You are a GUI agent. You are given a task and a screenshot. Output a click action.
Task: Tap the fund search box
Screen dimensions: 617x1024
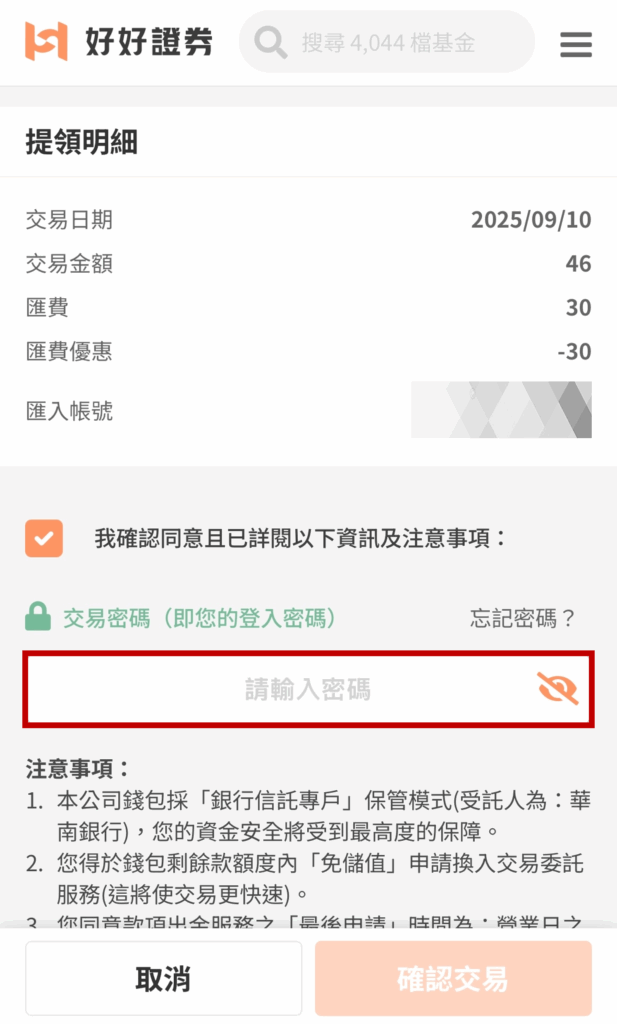(x=387, y=42)
